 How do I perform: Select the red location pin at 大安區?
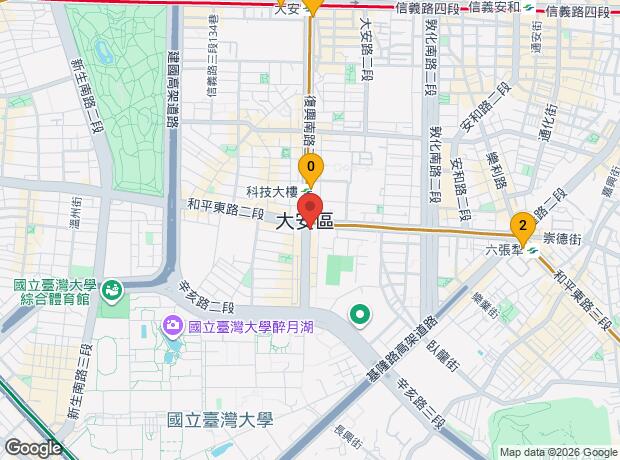click(310, 210)
